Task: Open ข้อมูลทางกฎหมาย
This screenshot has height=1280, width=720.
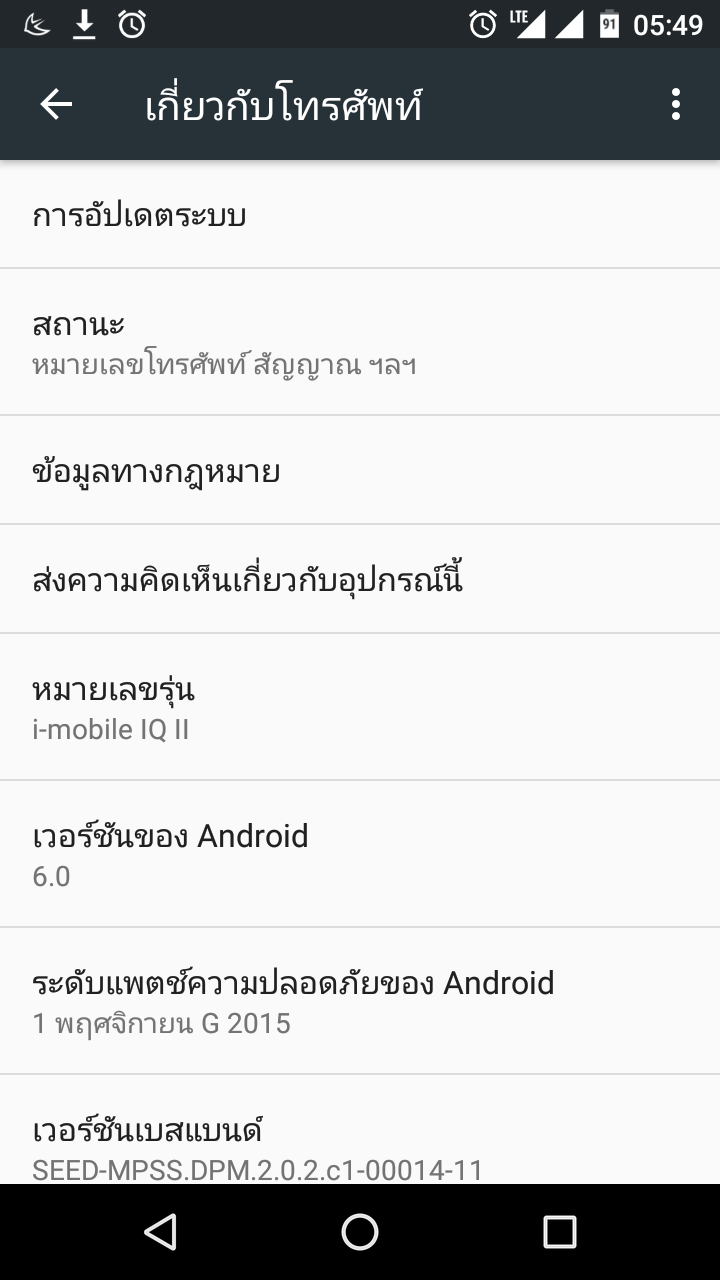Action: (360, 471)
